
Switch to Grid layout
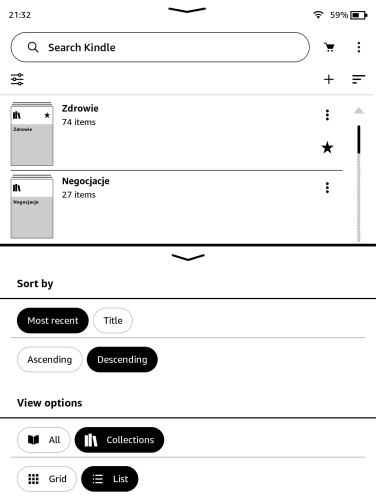[x=47, y=479]
